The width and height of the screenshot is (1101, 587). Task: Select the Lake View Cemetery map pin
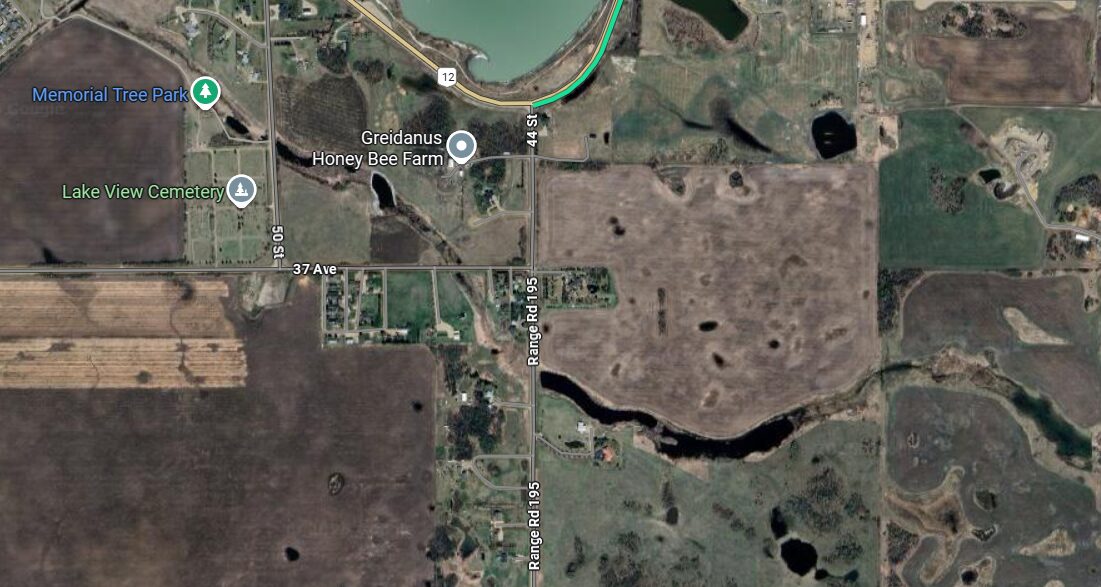pos(240,188)
